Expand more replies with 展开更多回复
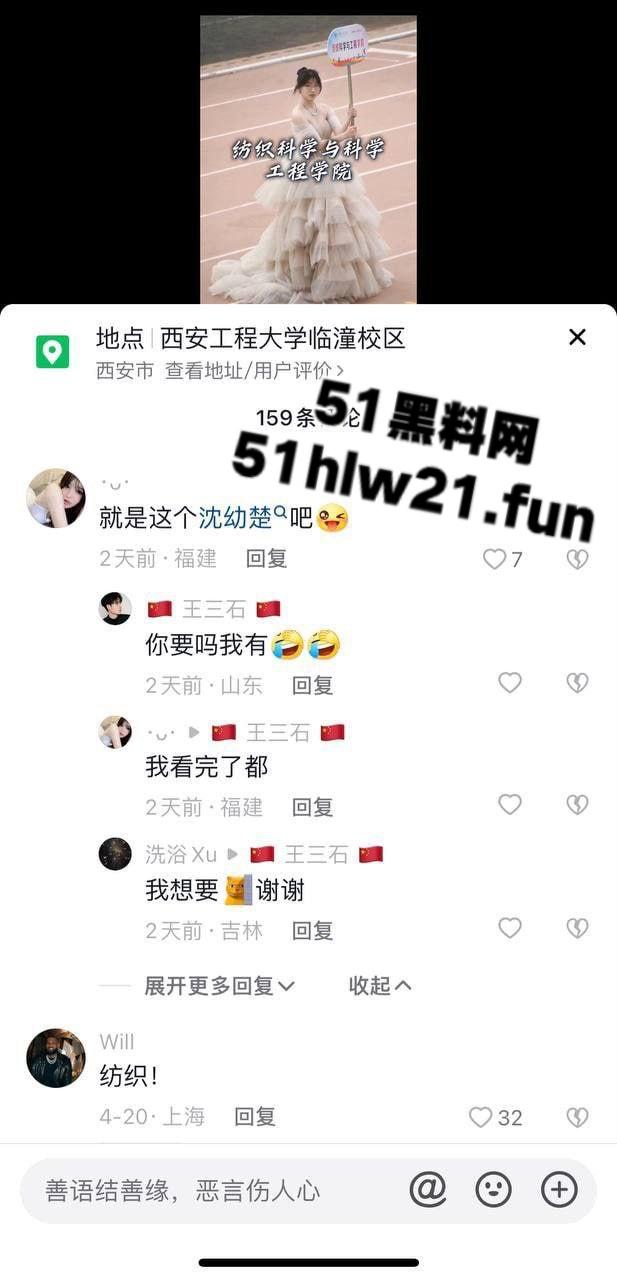The width and height of the screenshot is (617, 1280). coord(219,986)
